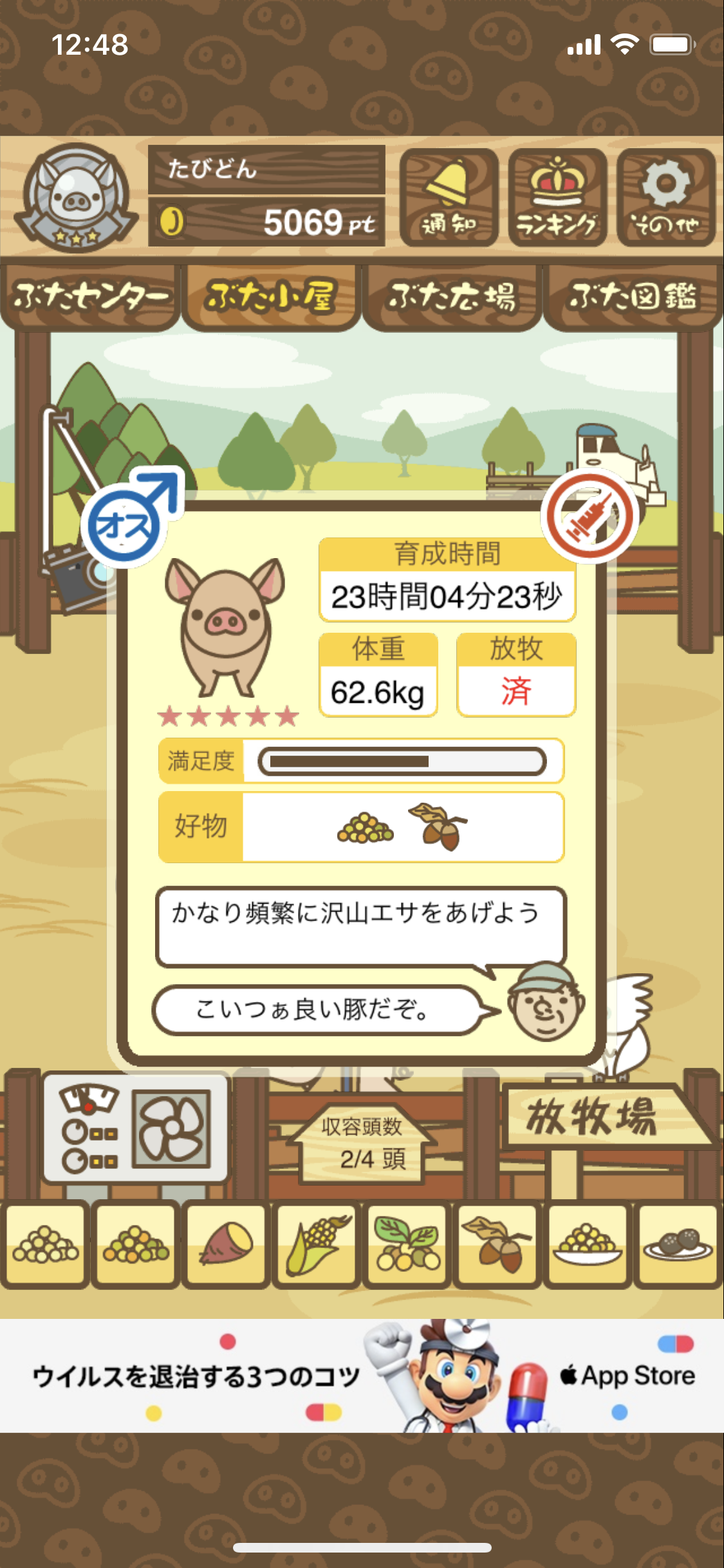
Task: Open the Dr. Mario App Store ad
Action: coord(362,1376)
